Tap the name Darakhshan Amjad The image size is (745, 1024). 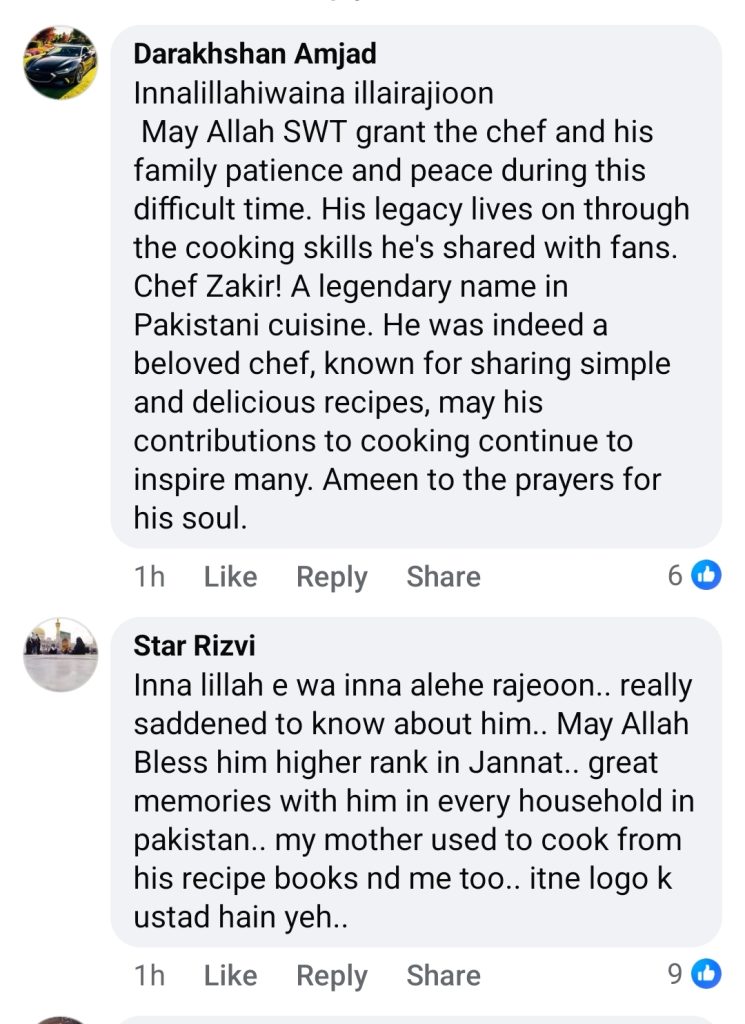(x=255, y=55)
